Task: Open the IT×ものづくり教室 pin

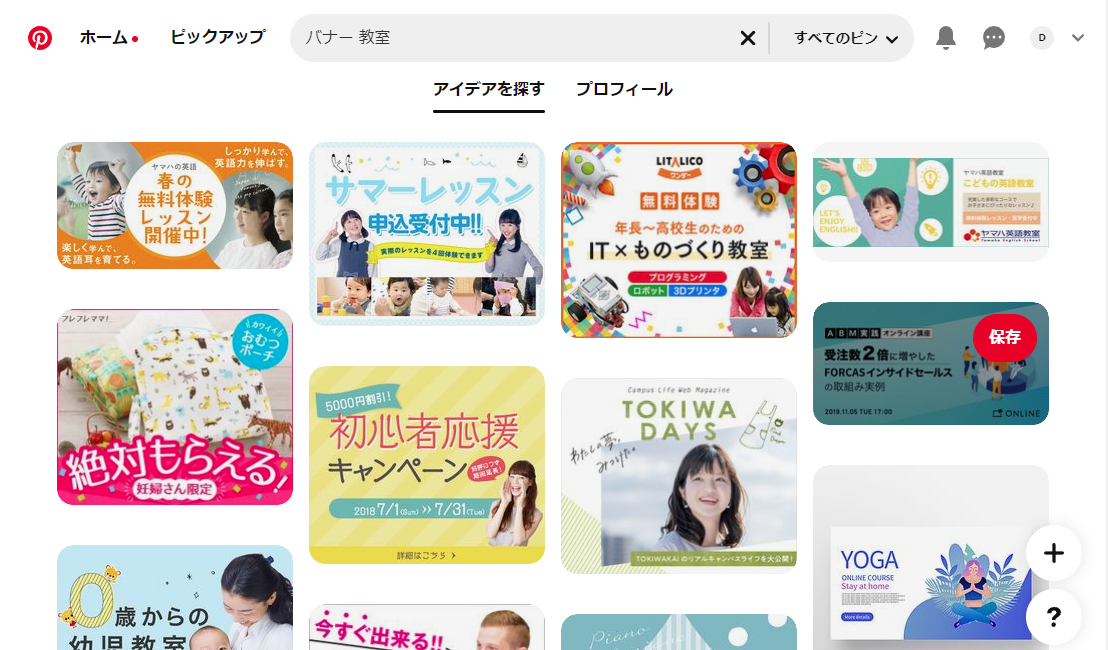Action: pos(679,239)
